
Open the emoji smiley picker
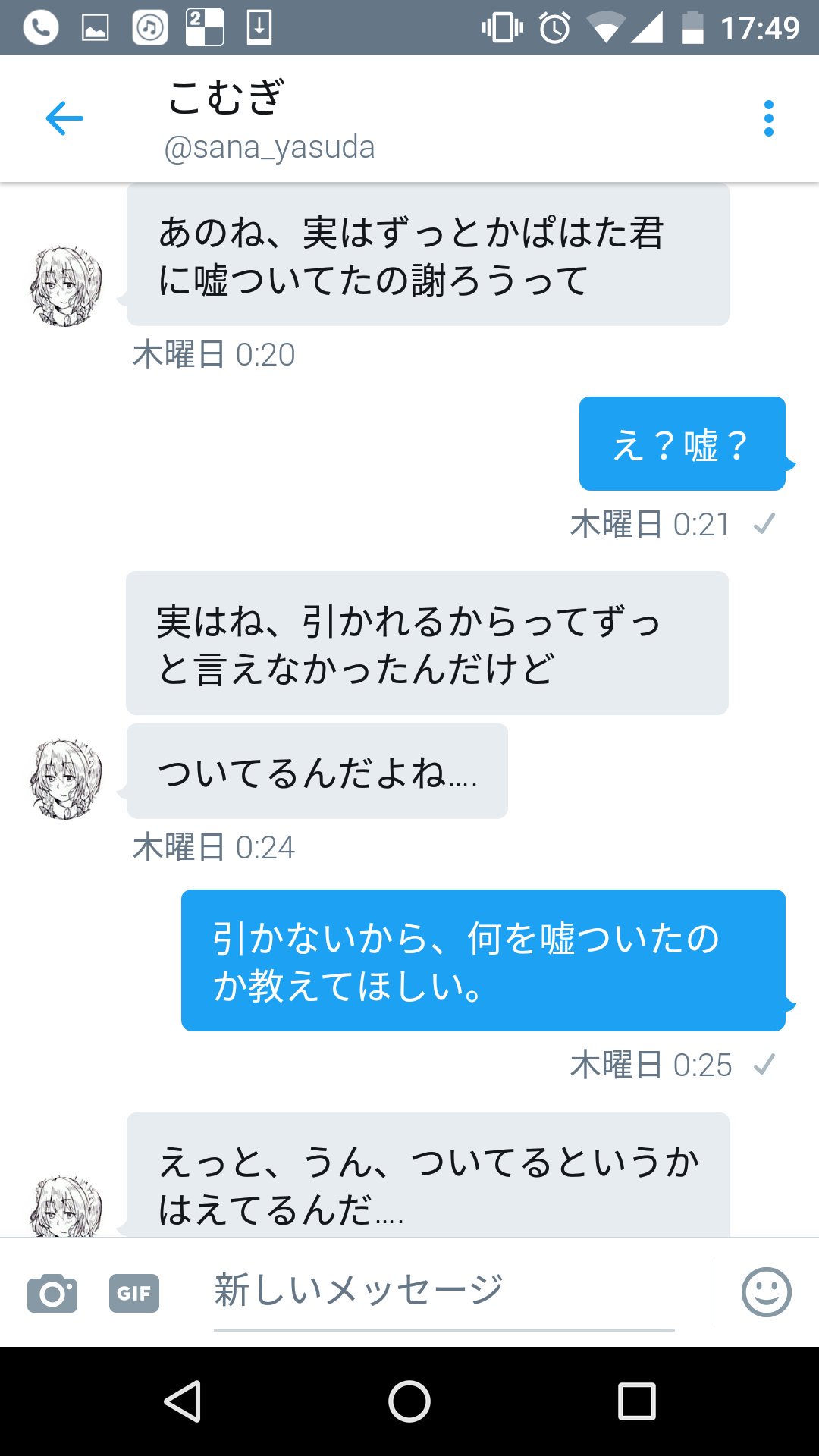pyautogui.click(x=766, y=1292)
